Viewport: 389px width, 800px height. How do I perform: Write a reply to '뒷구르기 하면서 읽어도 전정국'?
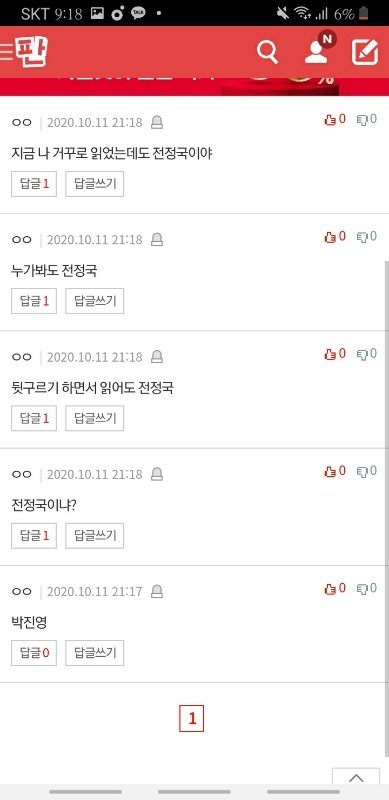tap(94, 418)
